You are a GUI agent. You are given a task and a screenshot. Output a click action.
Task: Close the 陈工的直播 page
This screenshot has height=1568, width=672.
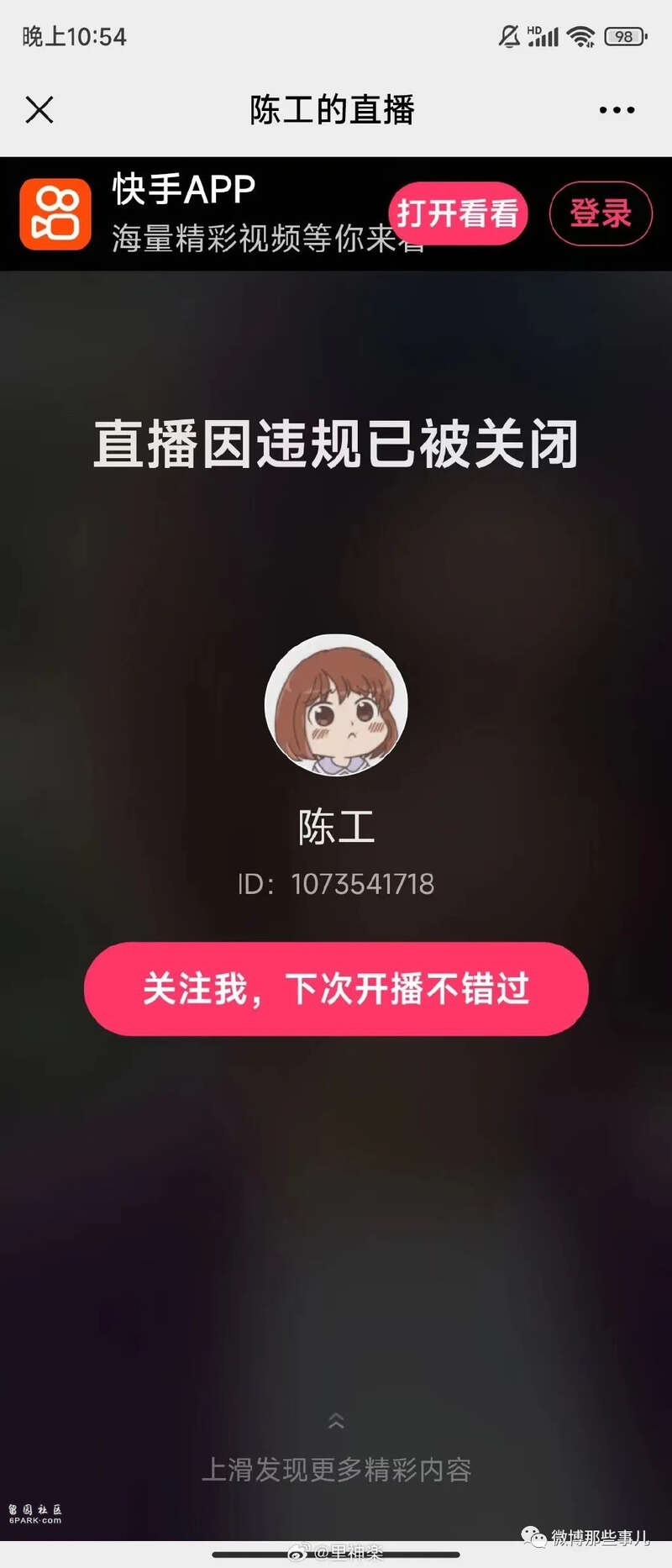tap(39, 110)
